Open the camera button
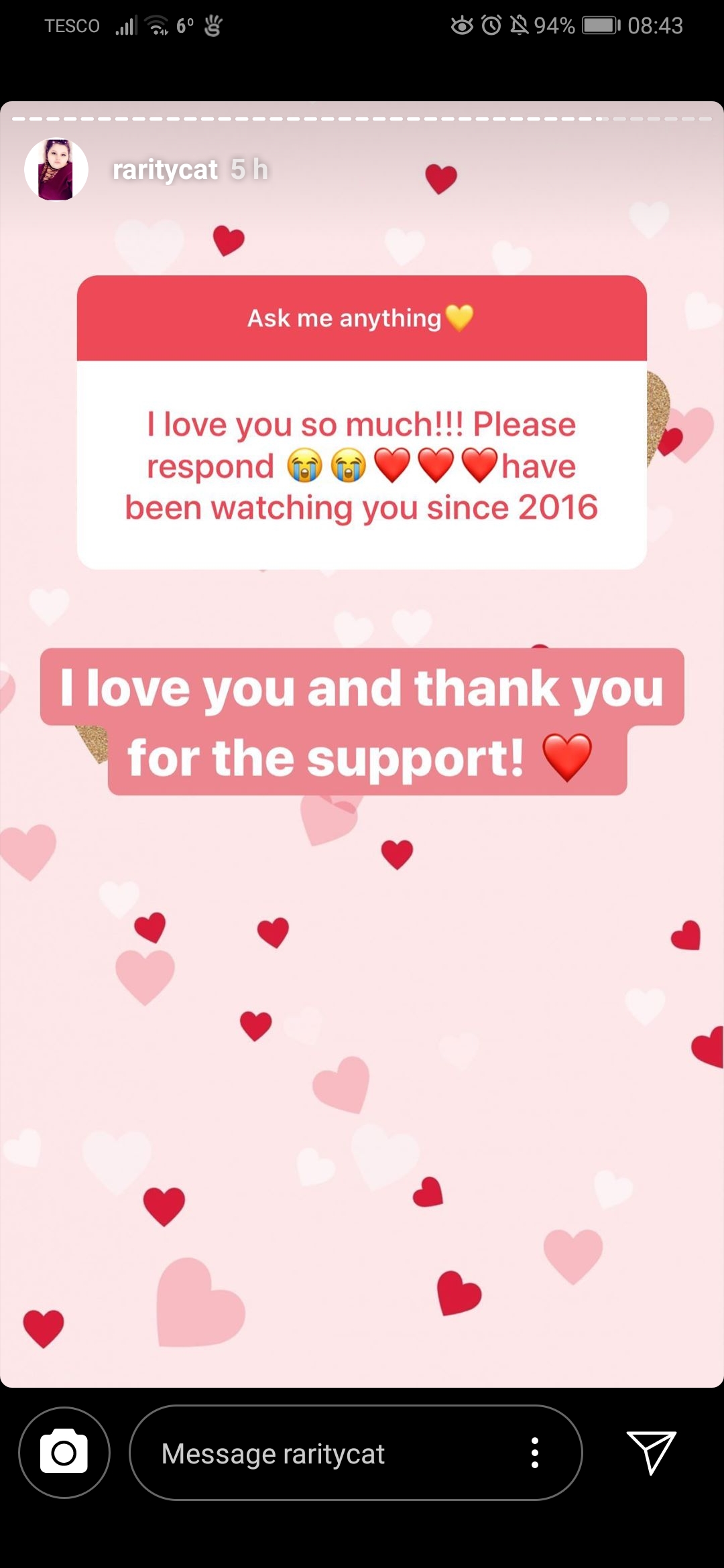This screenshot has height=1568, width=724. (64, 1453)
